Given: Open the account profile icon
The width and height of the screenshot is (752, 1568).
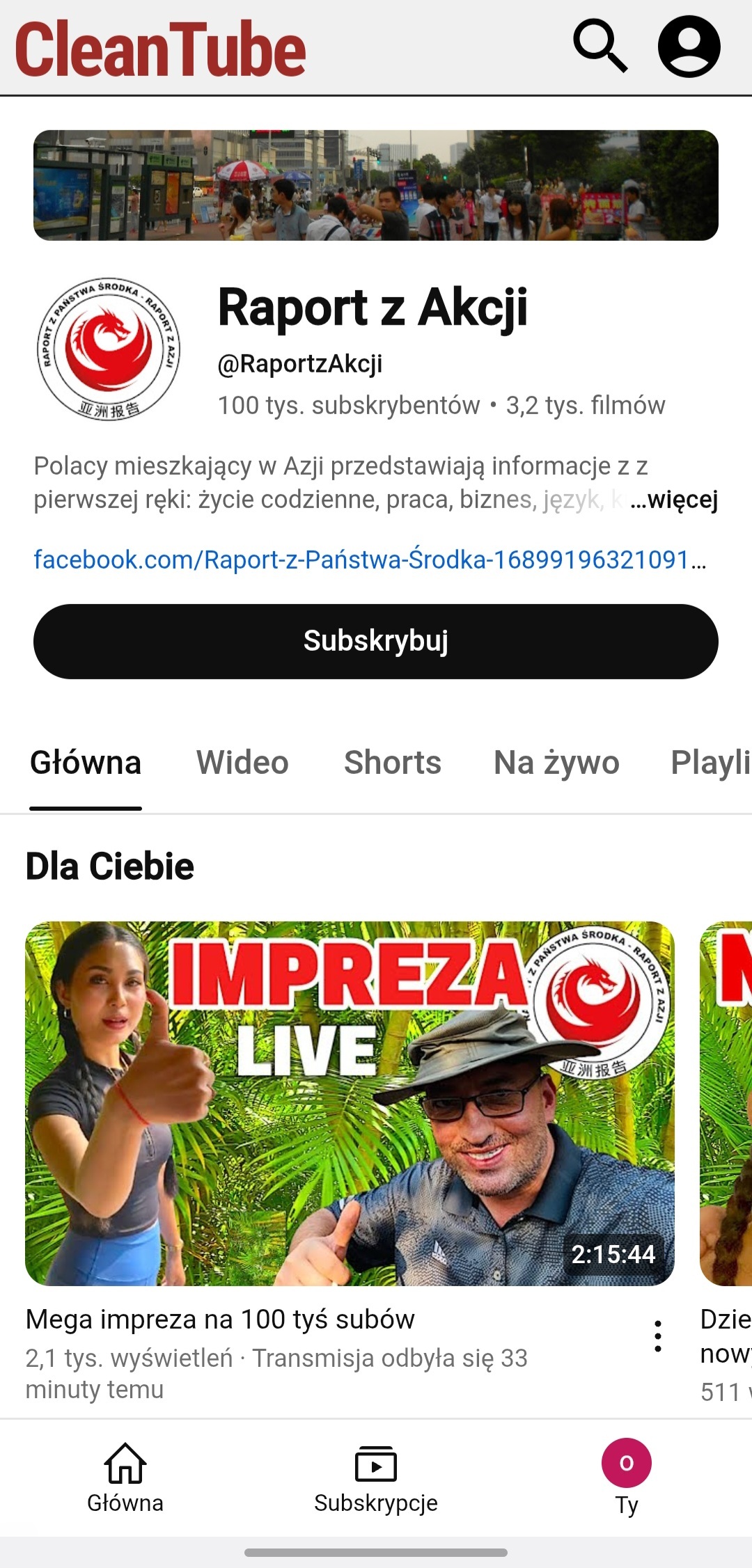Looking at the screenshot, I should point(689,47).
